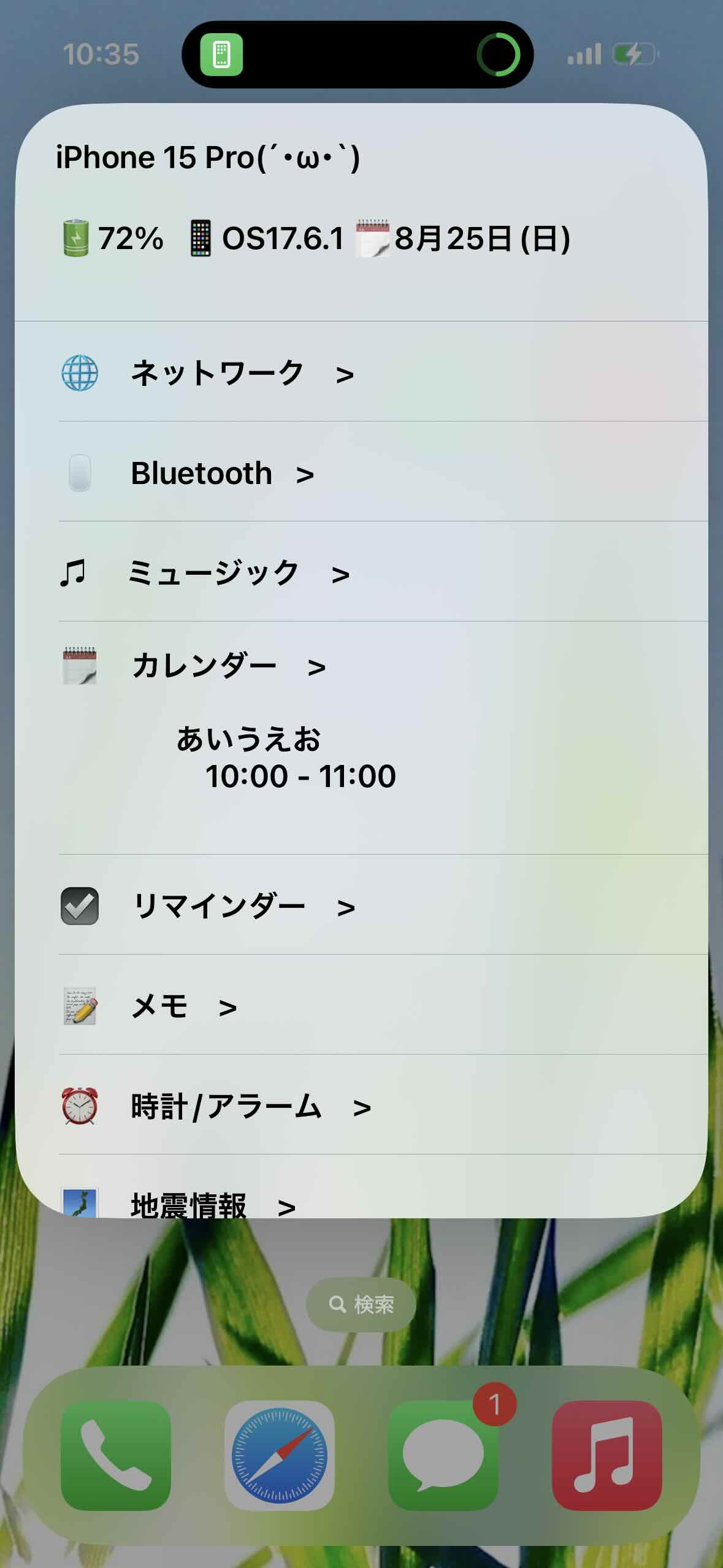Image resolution: width=723 pixels, height=1568 pixels.
Task: Tap the 検索 search pill
Action: pyautogui.click(x=361, y=1304)
